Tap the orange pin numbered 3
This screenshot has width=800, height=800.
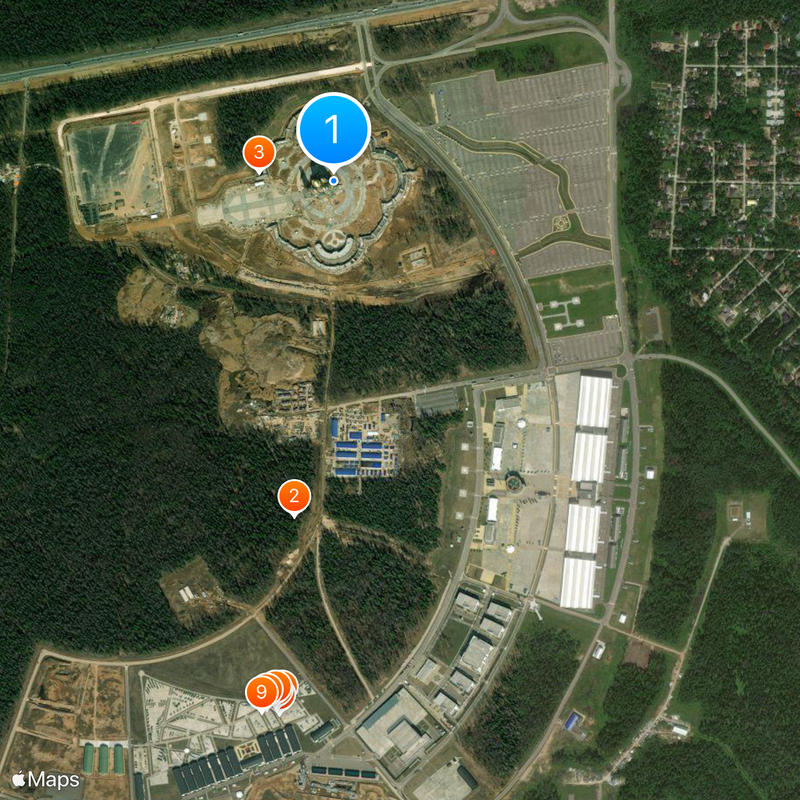259,154
